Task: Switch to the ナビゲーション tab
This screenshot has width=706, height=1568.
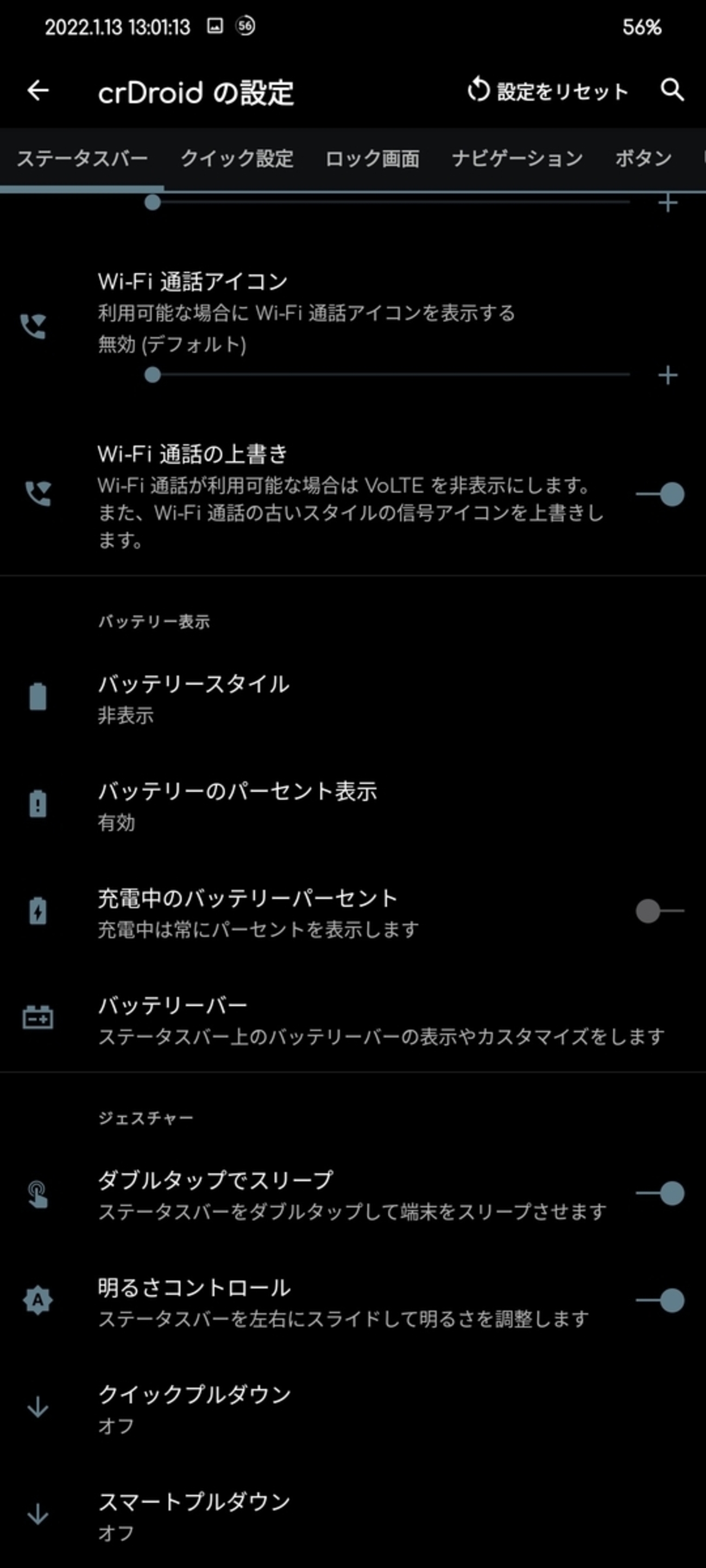Action: pyautogui.click(x=517, y=159)
